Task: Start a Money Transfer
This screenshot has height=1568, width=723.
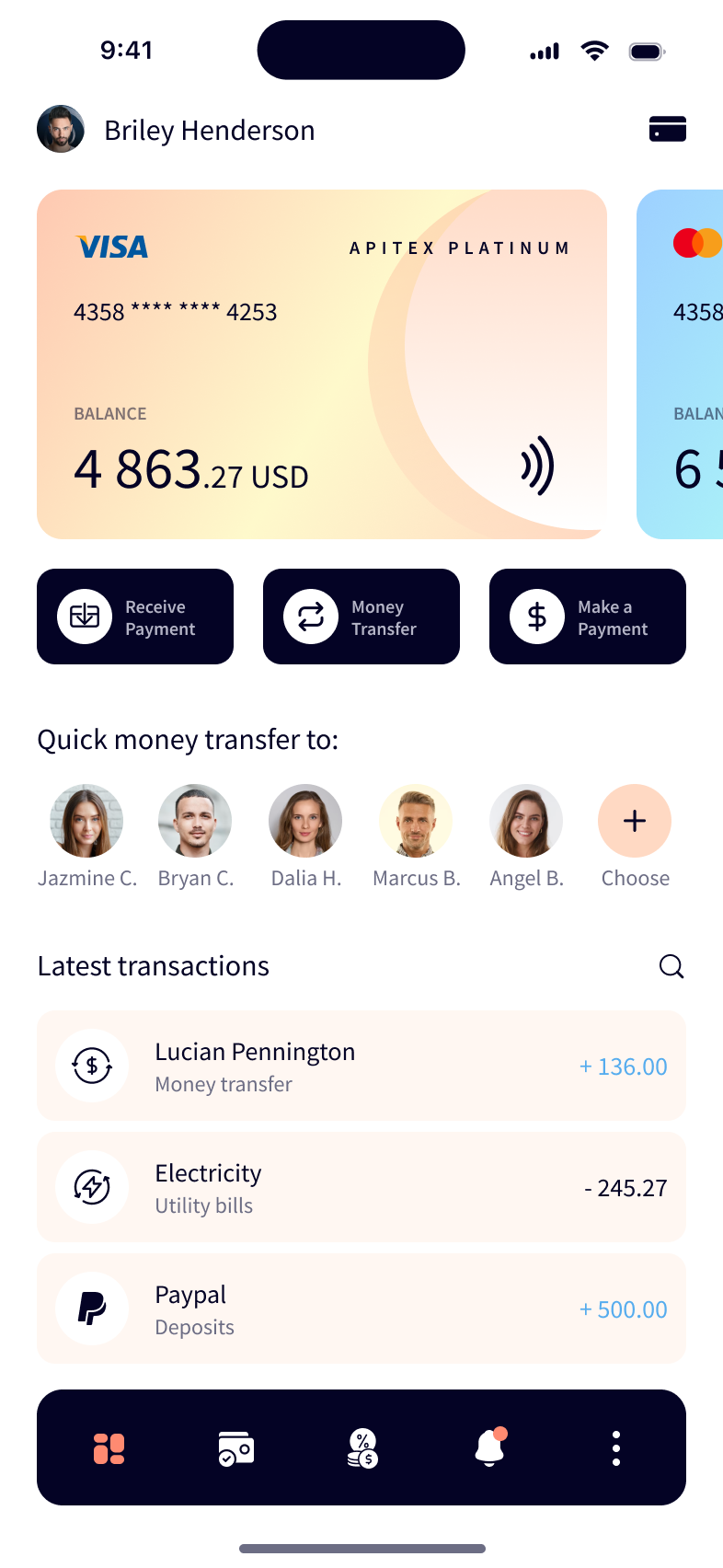Action: (x=361, y=617)
